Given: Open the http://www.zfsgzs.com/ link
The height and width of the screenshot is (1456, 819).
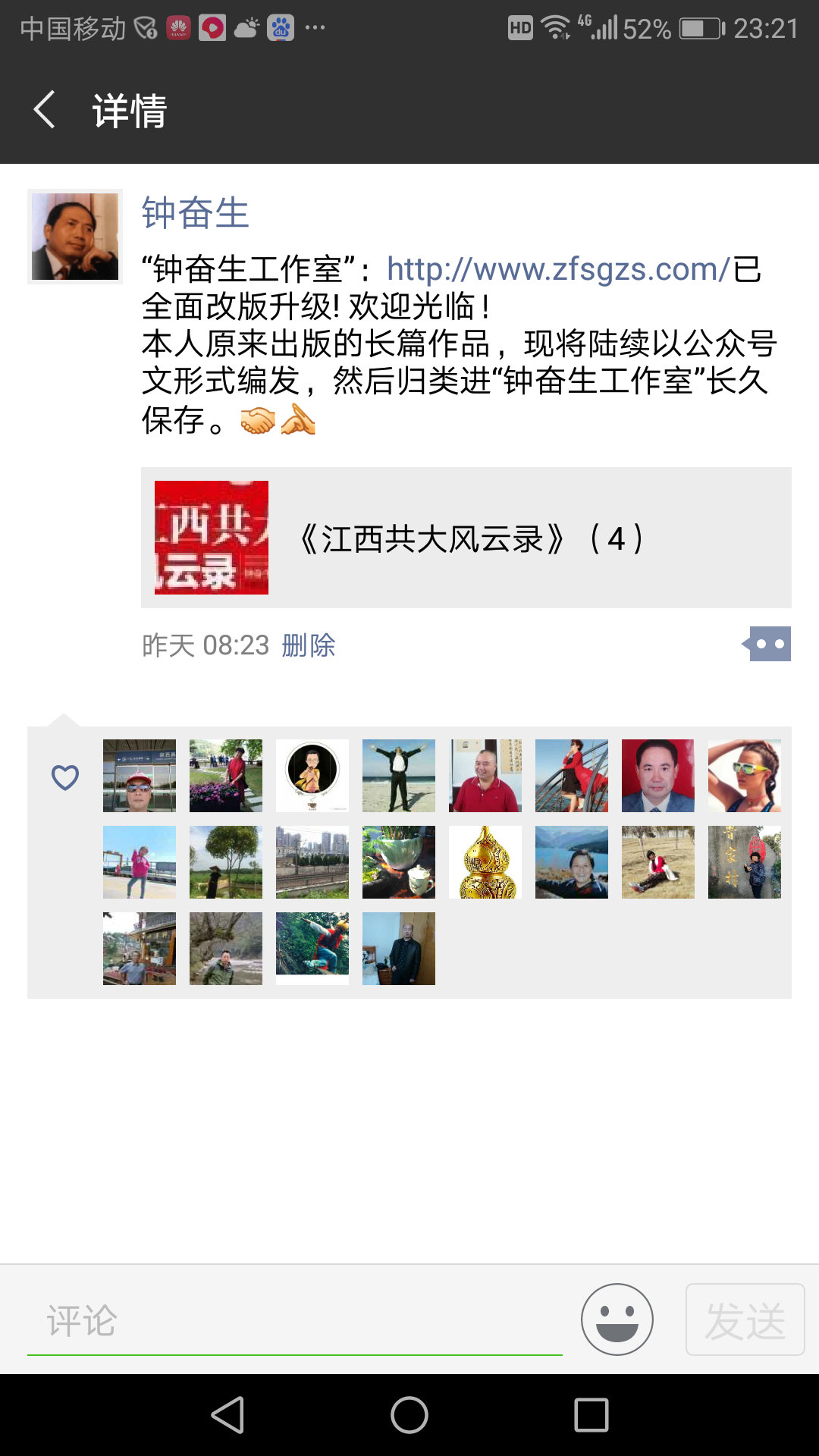Looking at the screenshot, I should (558, 269).
